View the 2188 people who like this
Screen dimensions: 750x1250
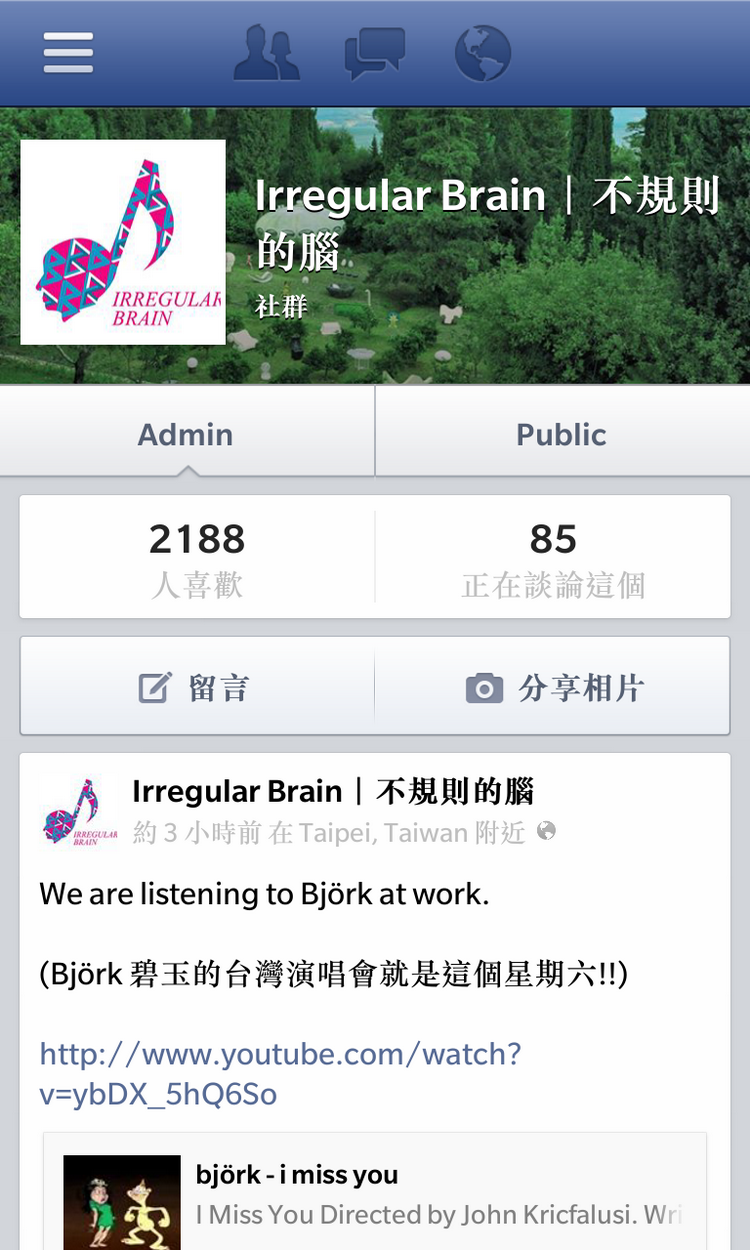pos(197,558)
